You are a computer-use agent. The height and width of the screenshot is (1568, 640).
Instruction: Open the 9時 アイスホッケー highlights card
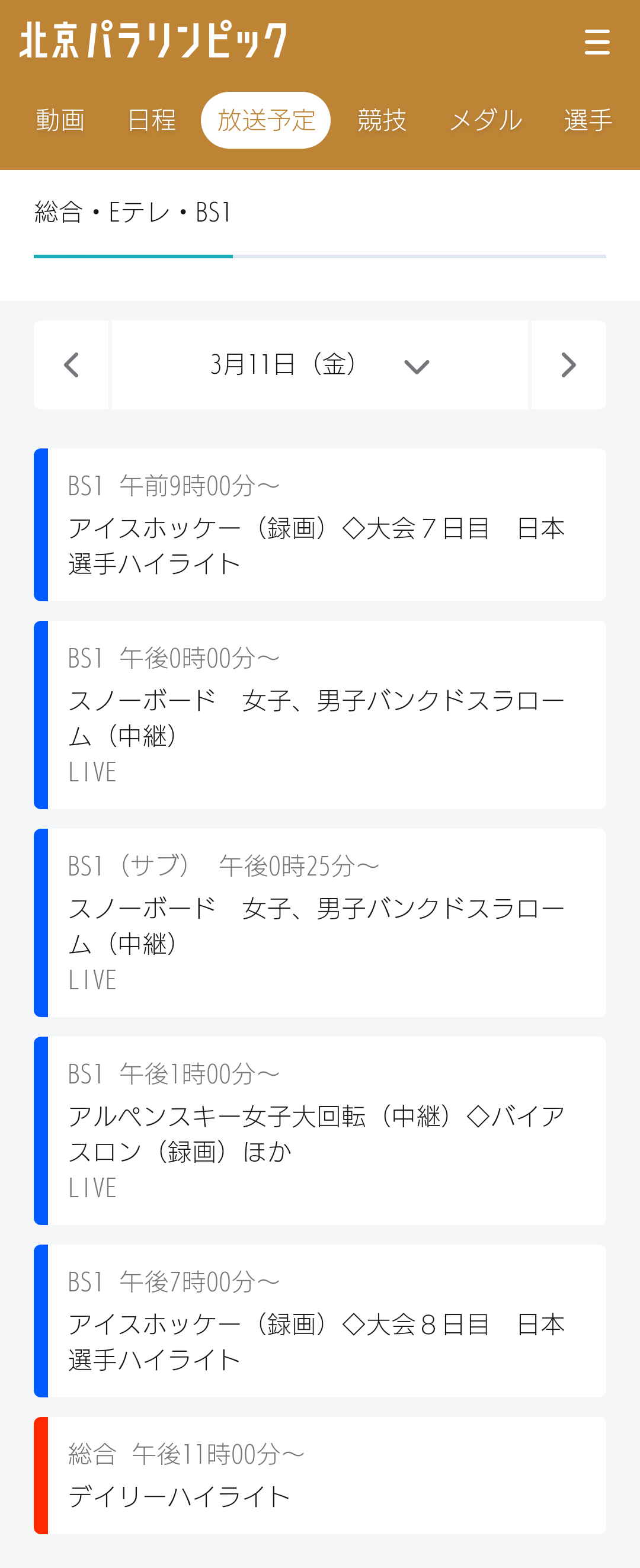click(x=319, y=522)
